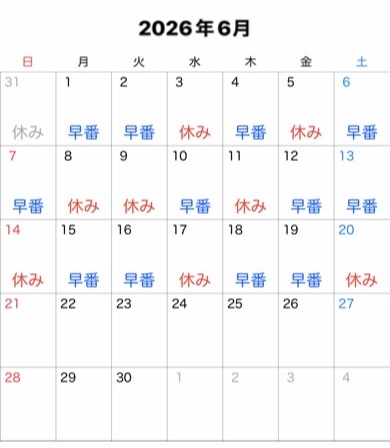Tap Saturday June 27
The width and height of the screenshot is (390, 448).
pos(362,330)
